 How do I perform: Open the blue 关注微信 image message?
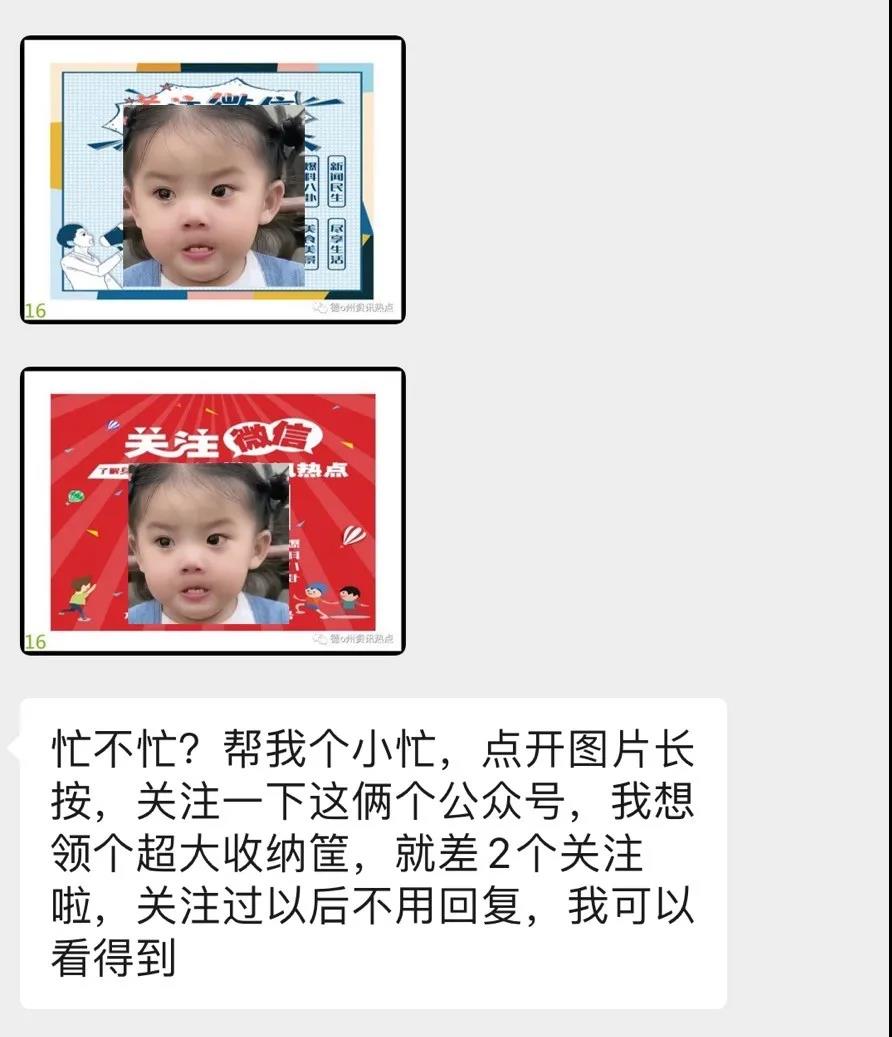pyautogui.click(x=212, y=180)
